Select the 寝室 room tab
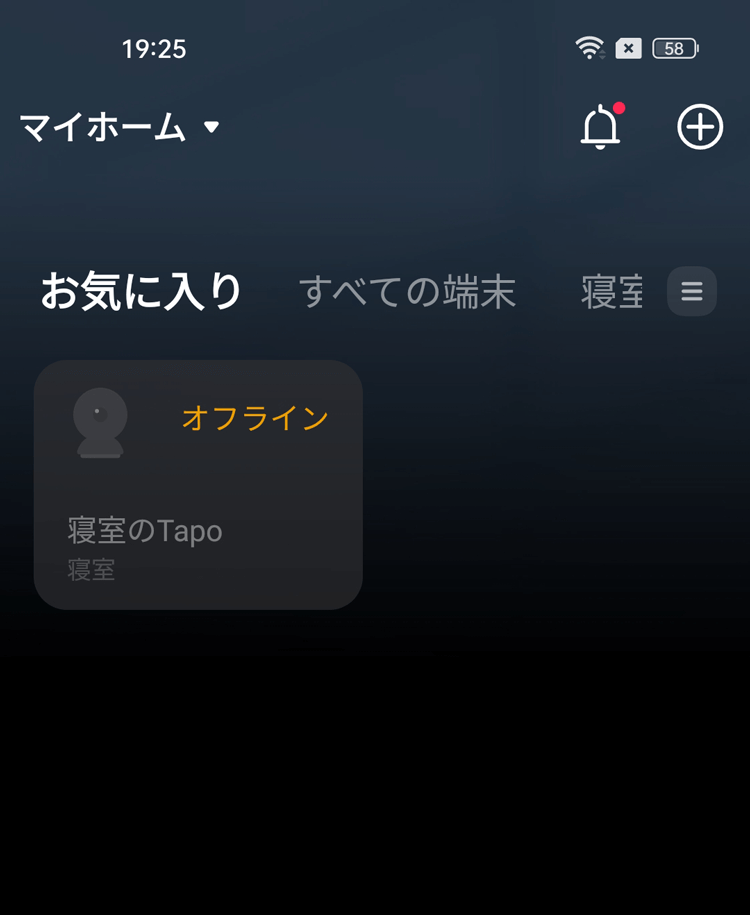The width and height of the screenshot is (750, 915). pos(611,292)
